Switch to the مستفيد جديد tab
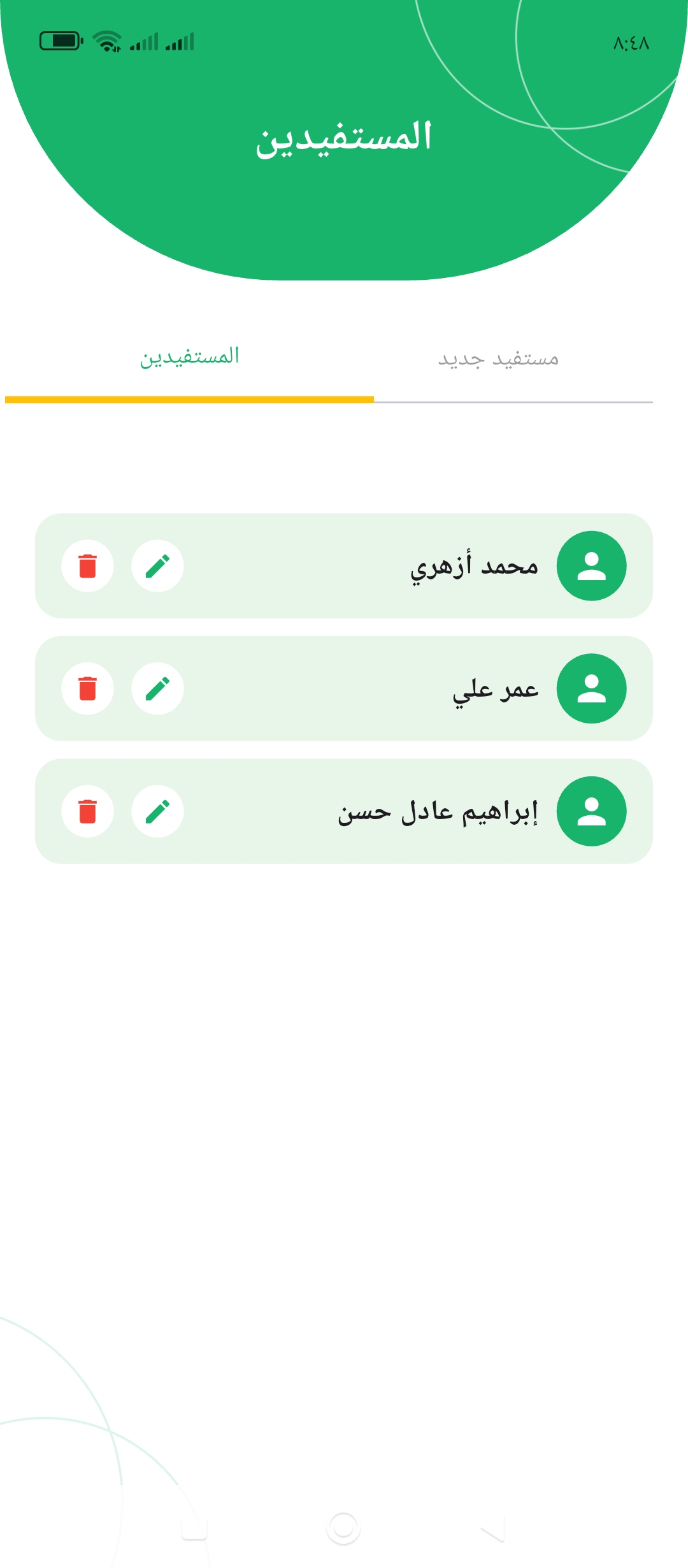 pos(498,359)
